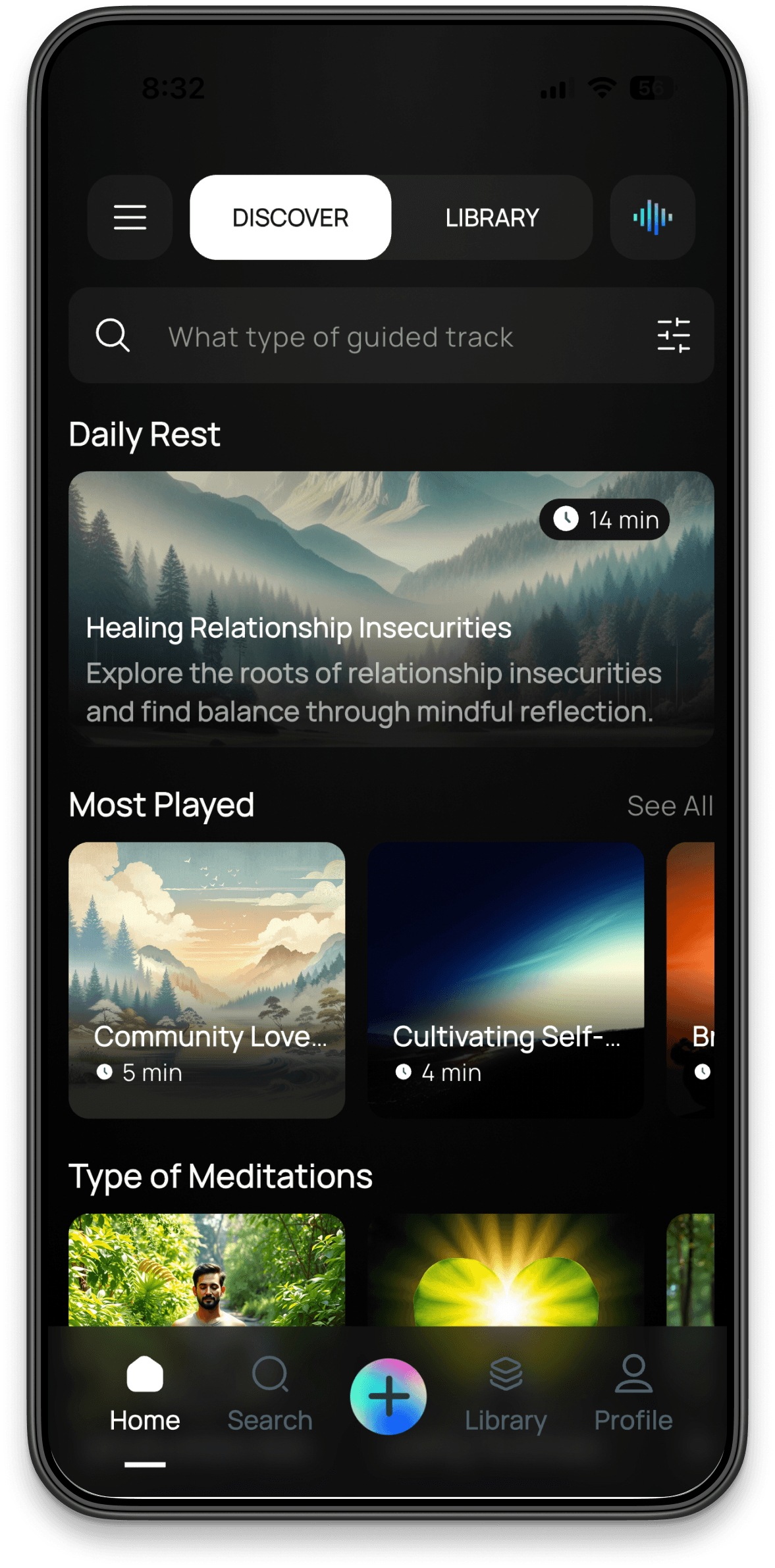Viewport: 775px width, 1568px height.
Task: Open Library in bottom navigation
Action: (x=506, y=1392)
